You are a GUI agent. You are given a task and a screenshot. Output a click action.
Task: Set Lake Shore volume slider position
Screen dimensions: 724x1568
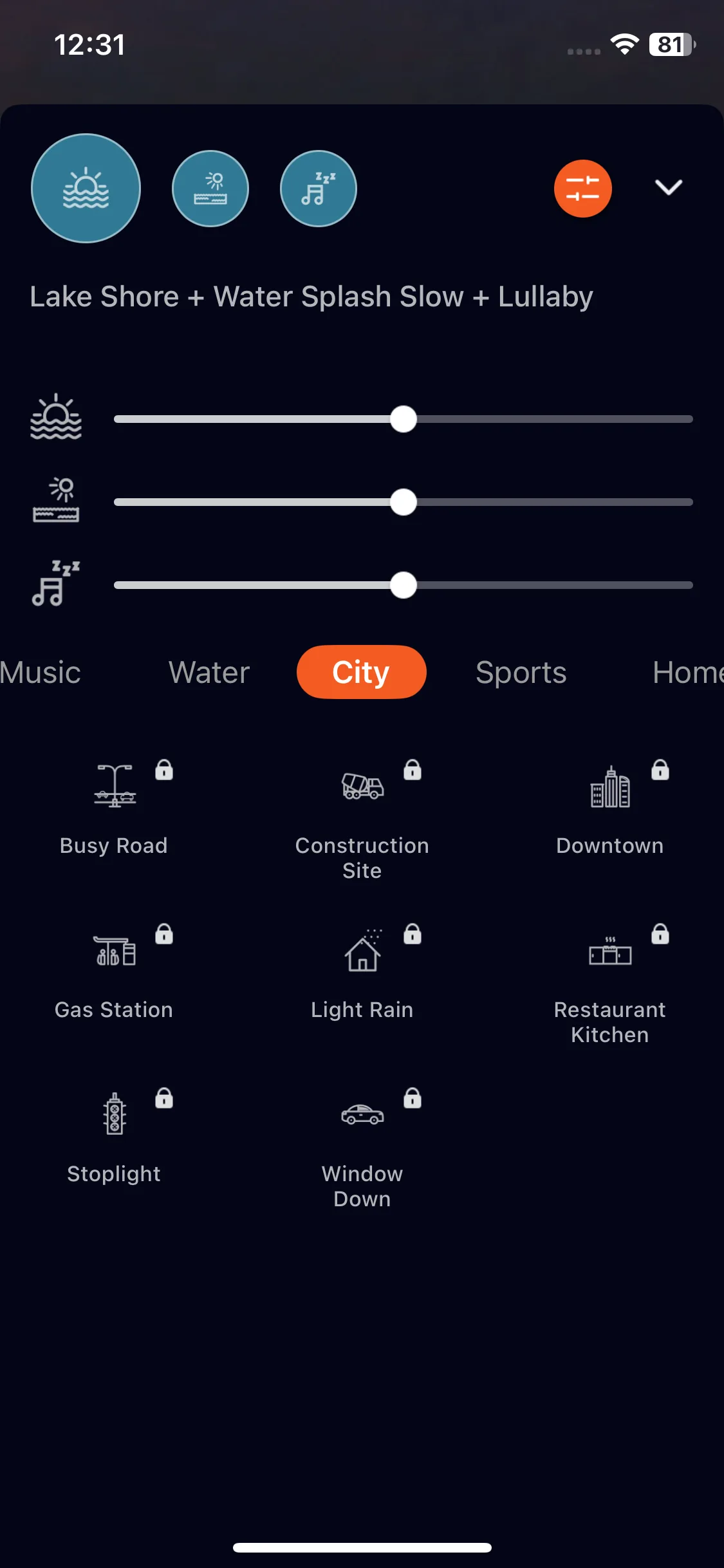click(404, 419)
